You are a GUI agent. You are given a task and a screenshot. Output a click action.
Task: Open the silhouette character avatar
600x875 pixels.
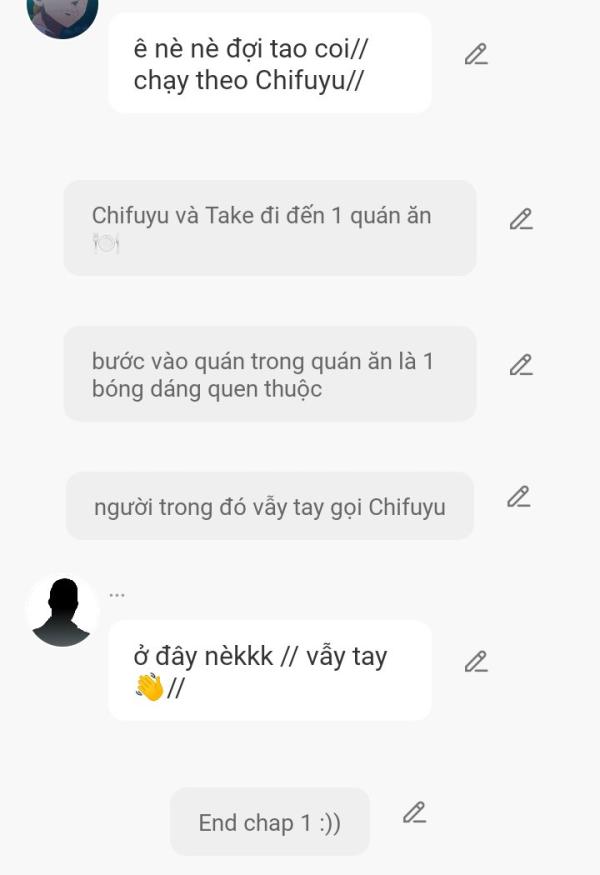point(62,611)
